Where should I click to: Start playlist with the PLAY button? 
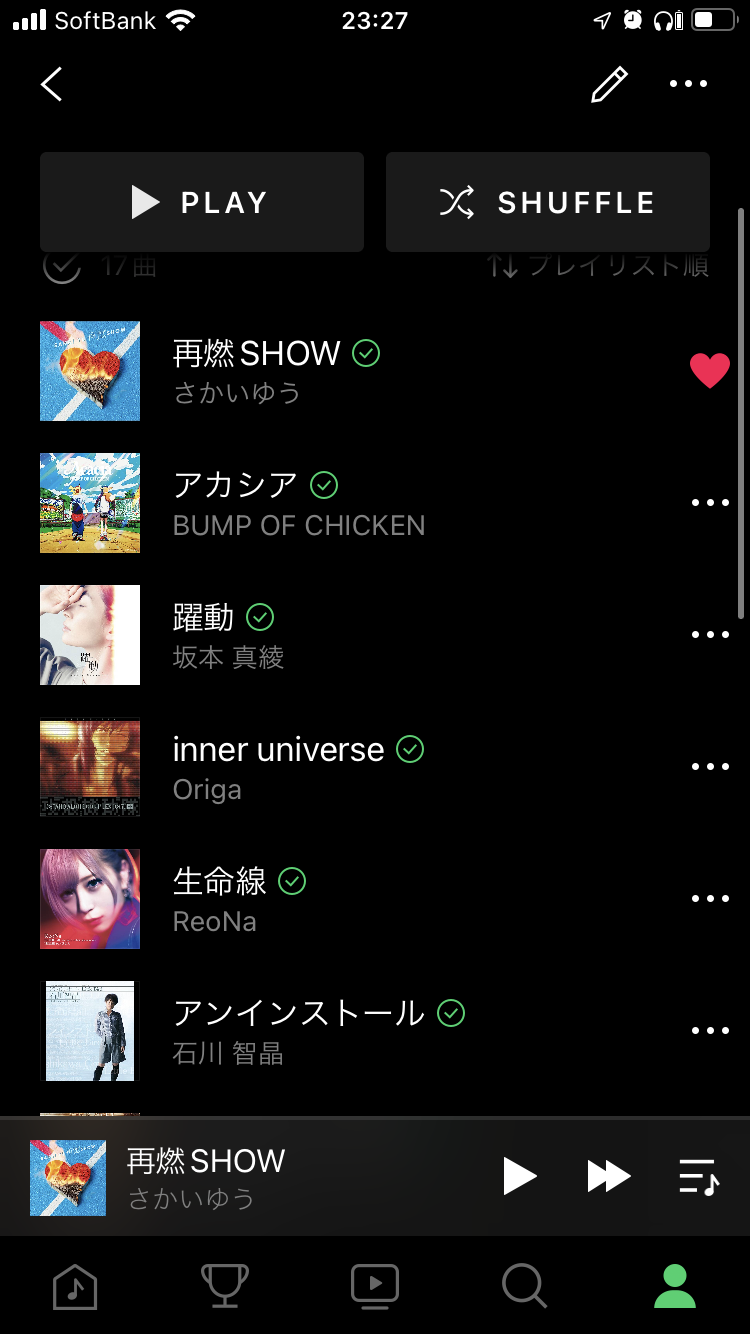[201, 202]
